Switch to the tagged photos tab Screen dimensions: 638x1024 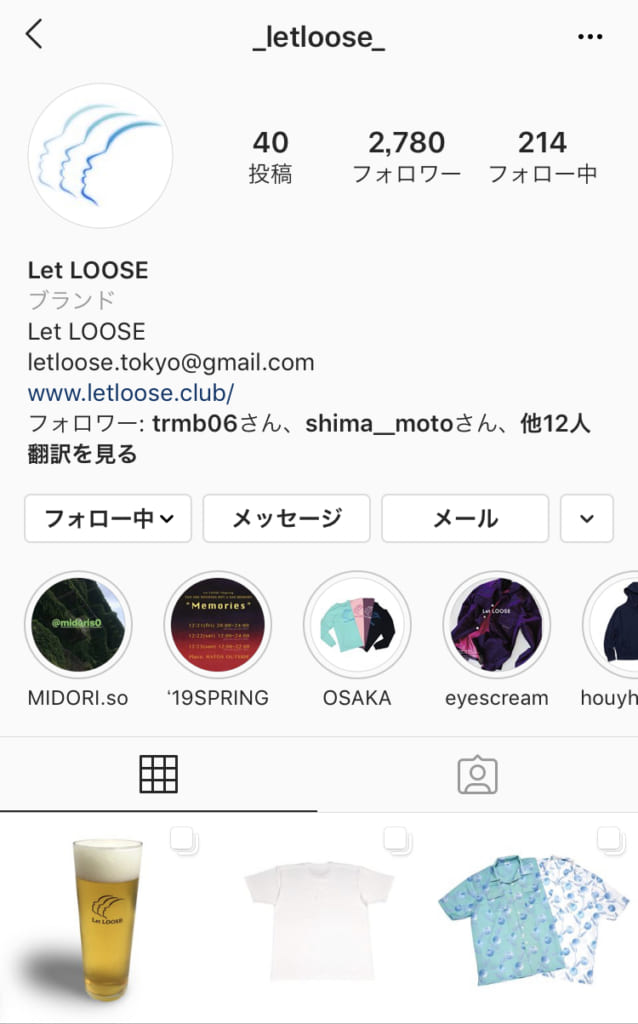[x=477, y=774]
